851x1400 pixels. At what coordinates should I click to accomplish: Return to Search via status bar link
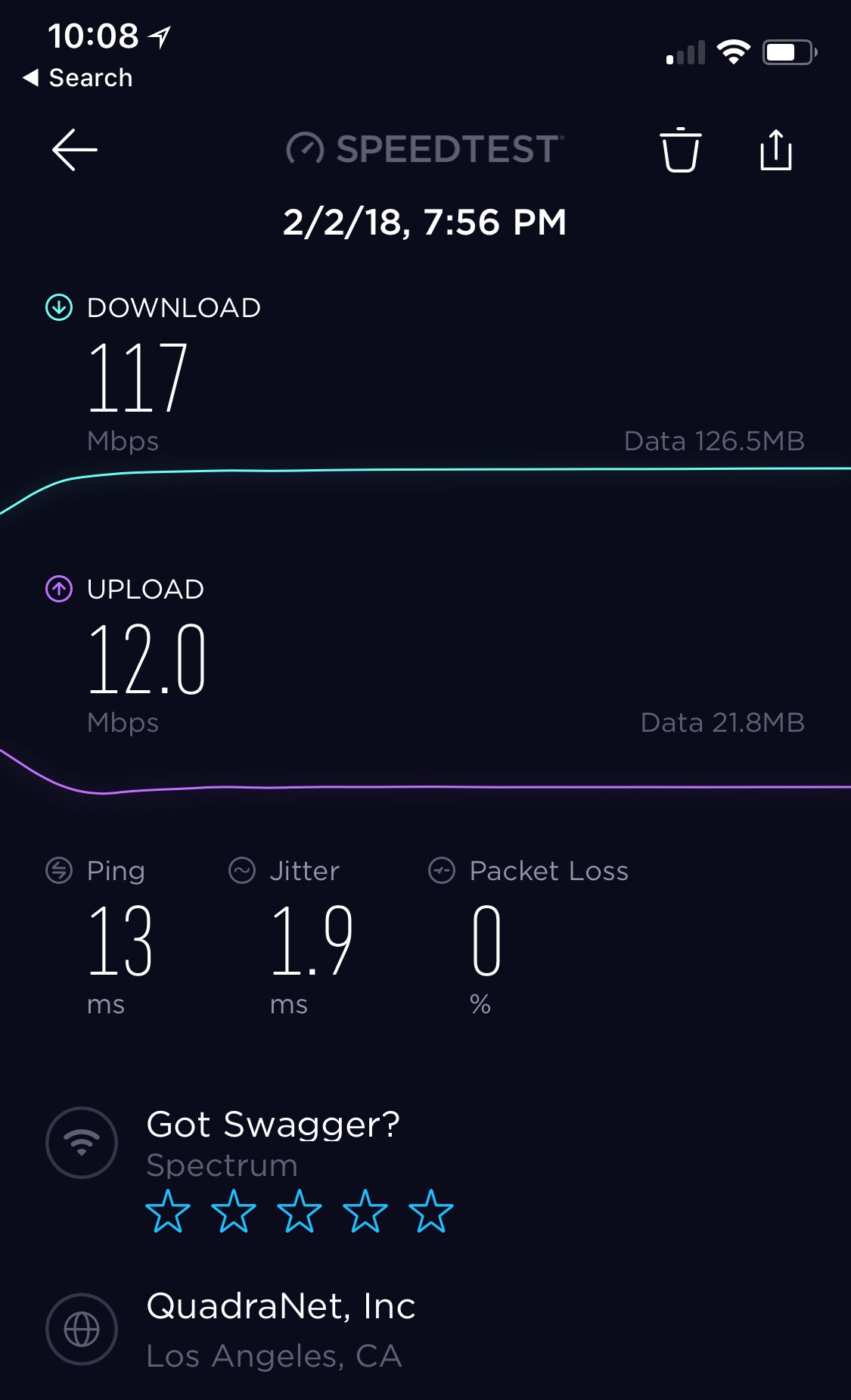pos(78,78)
